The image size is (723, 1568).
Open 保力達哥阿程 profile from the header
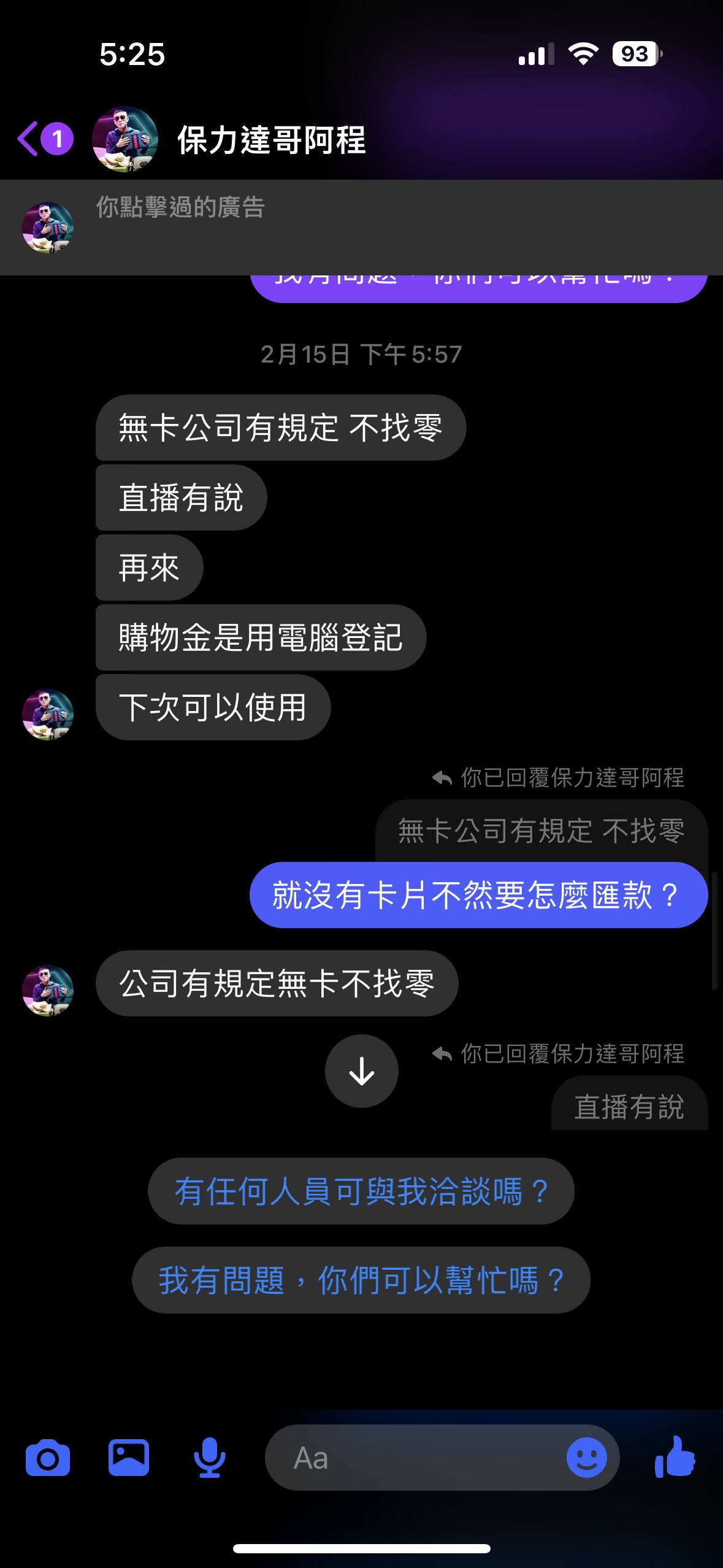(270, 140)
